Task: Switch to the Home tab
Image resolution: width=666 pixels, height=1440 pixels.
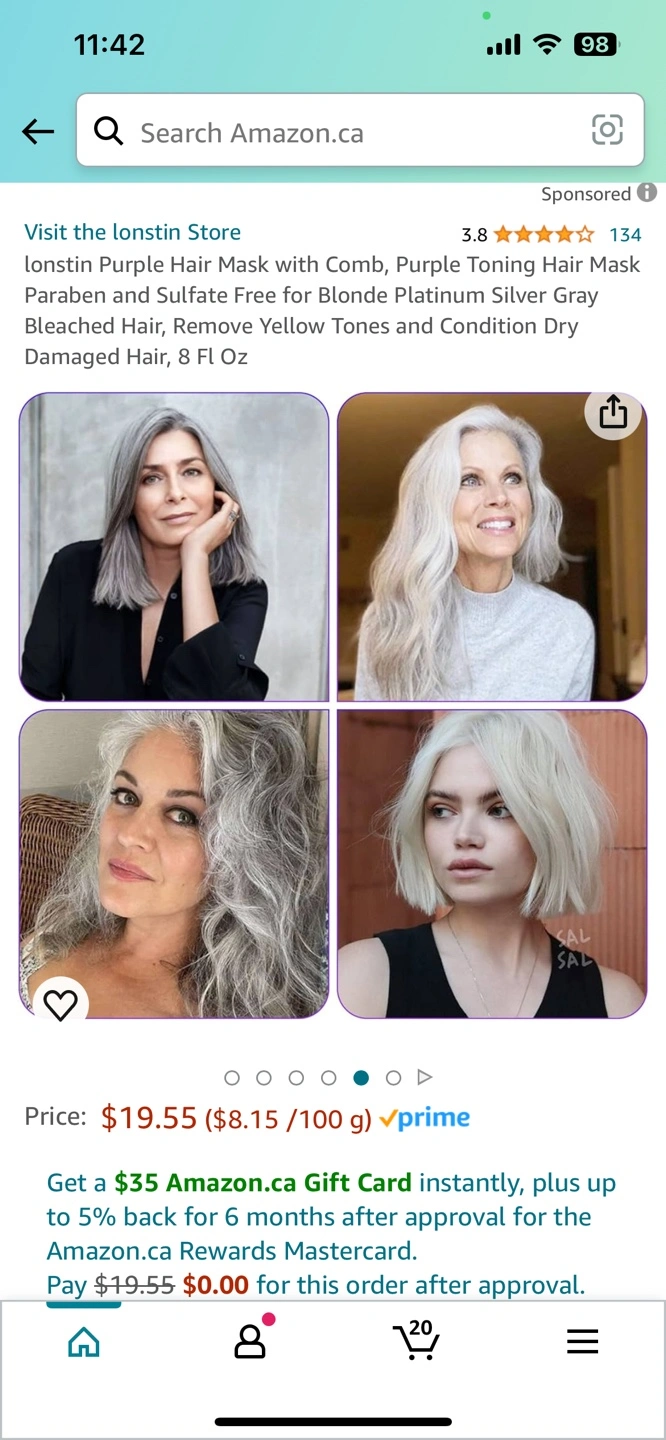Action: pos(84,1341)
